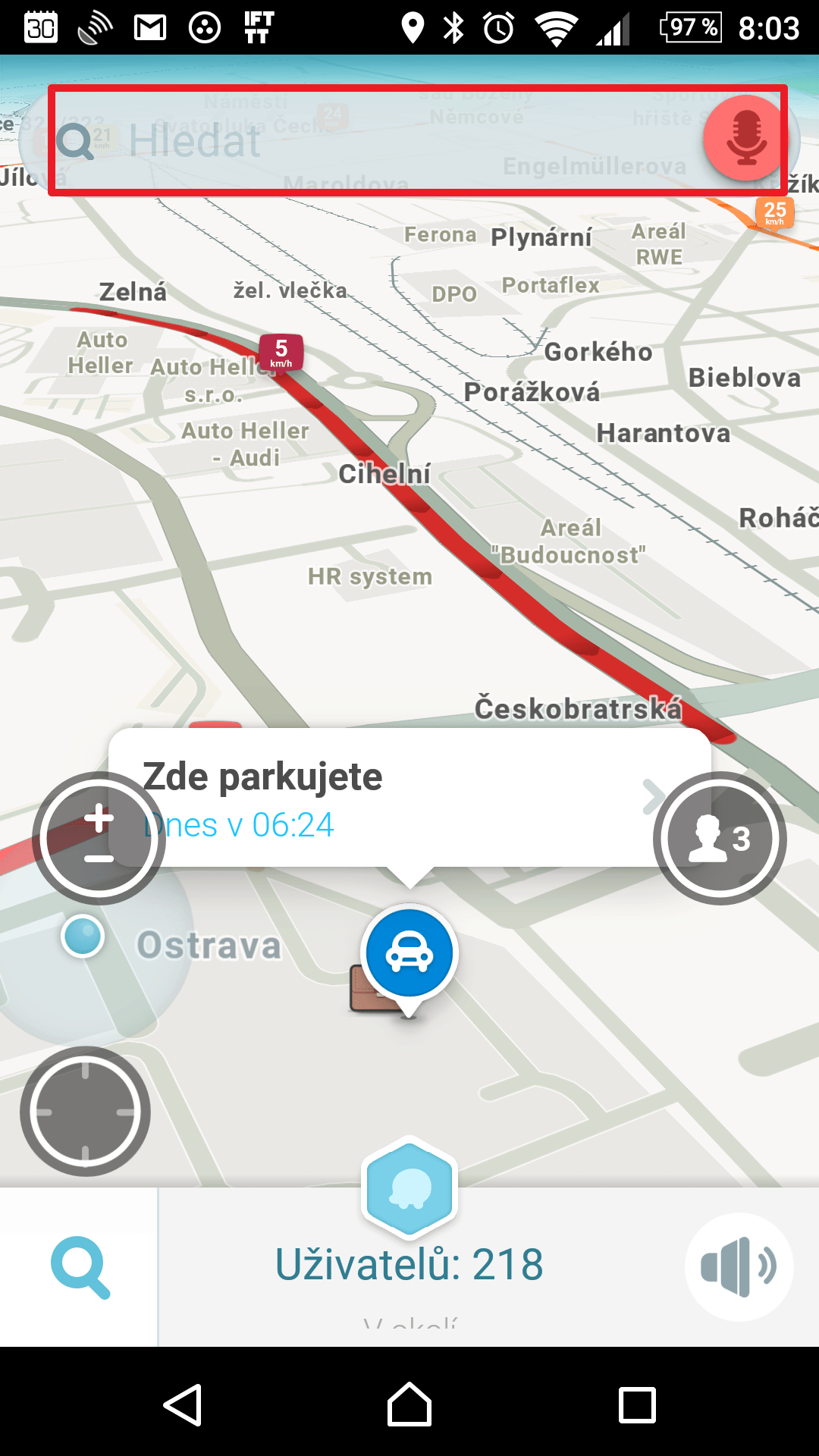Go back with the system back button
819x1456 pixels.
tap(183, 1404)
